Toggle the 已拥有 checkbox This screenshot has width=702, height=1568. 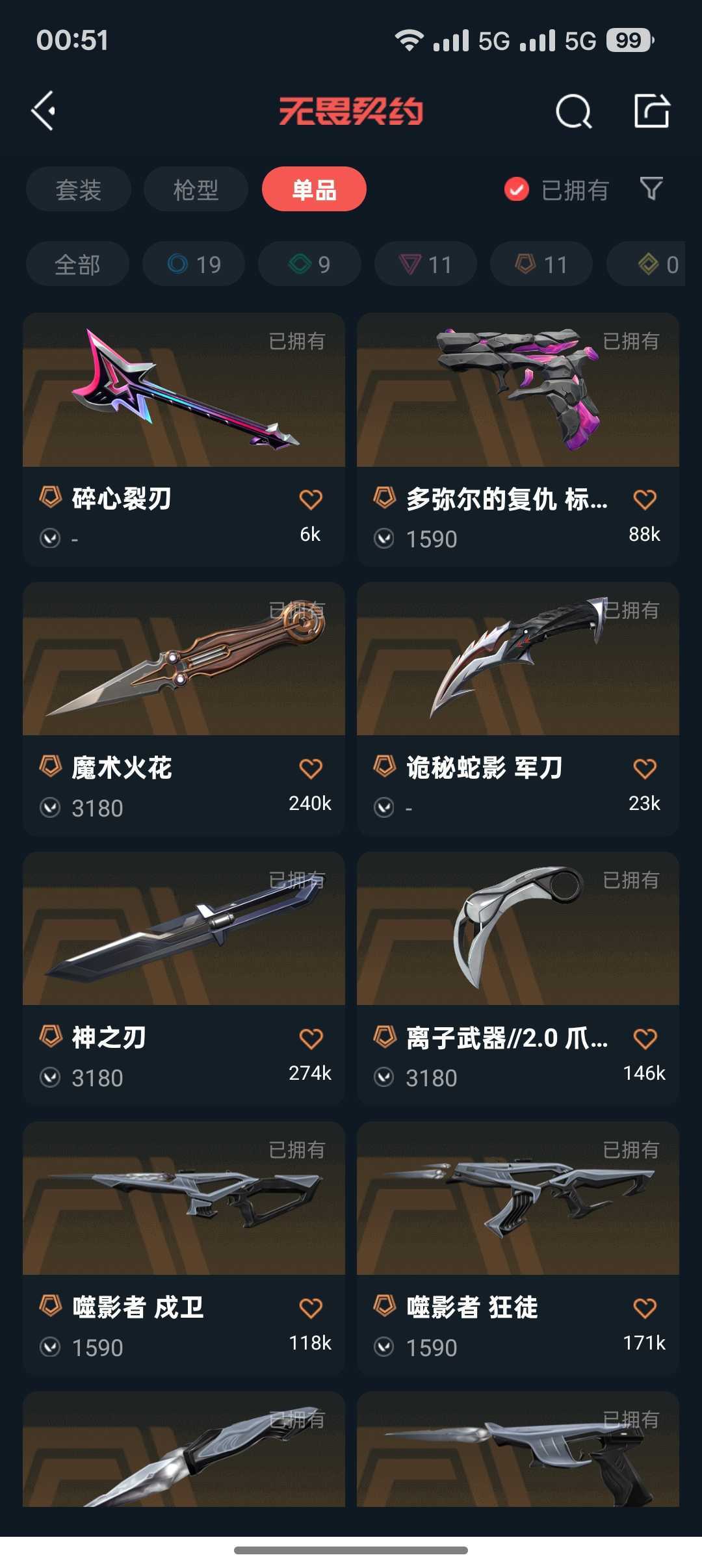517,190
